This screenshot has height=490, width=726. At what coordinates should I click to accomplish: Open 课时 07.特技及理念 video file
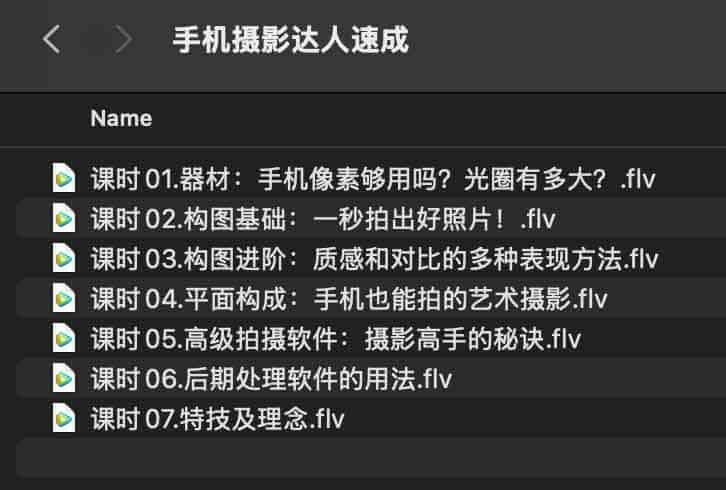[x=217, y=418]
